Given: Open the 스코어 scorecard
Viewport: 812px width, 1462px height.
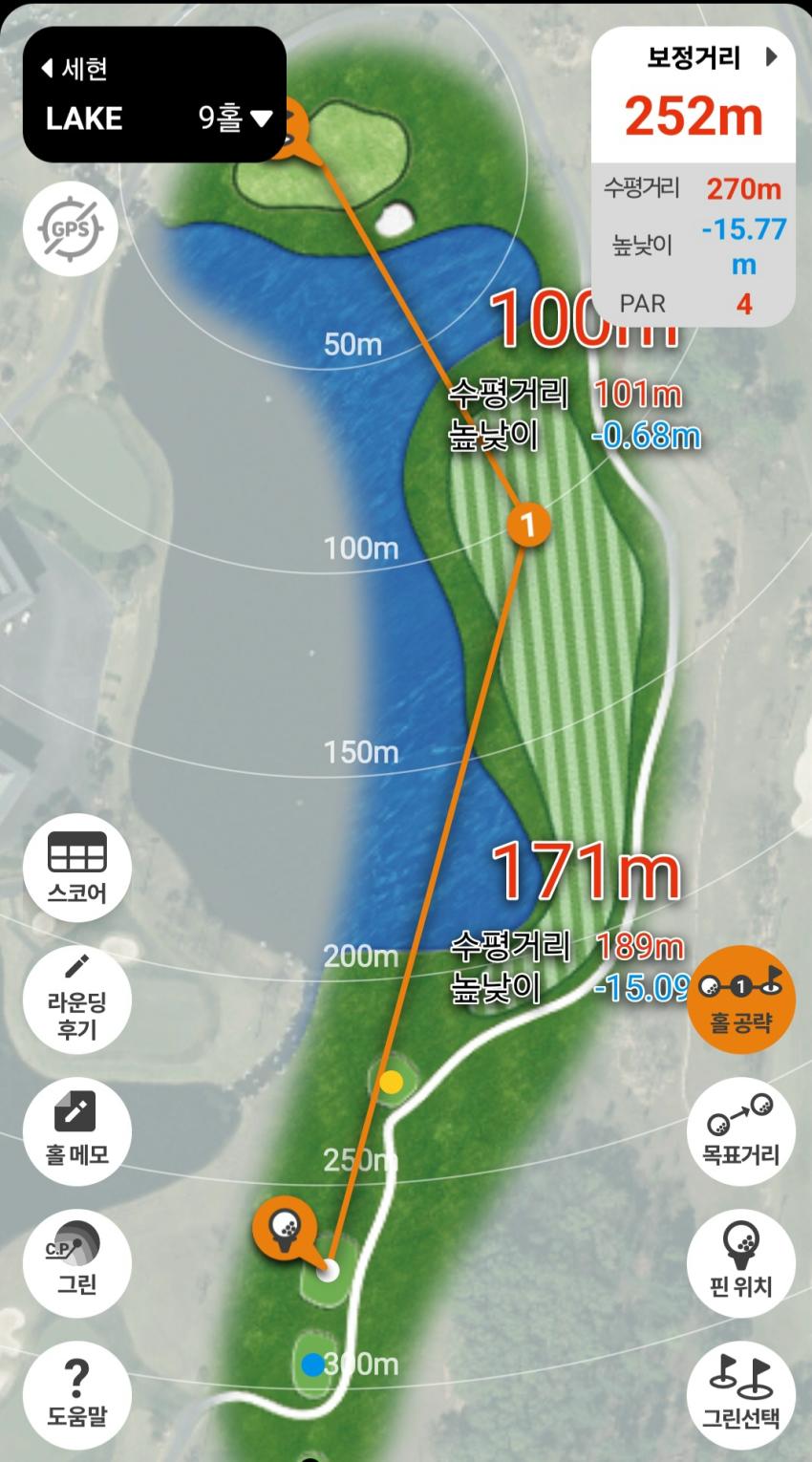Looking at the screenshot, I should pyautogui.click(x=76, y=867).
